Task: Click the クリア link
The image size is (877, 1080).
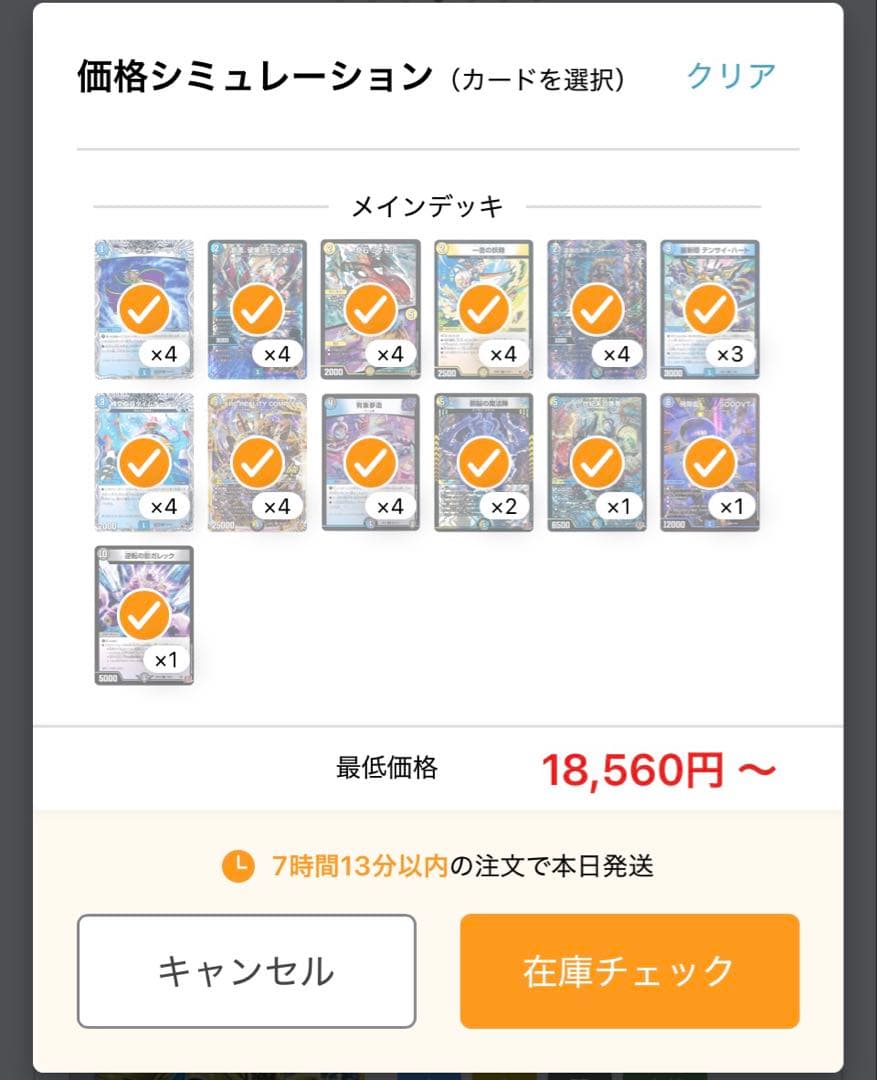Action: coord(730,75)
